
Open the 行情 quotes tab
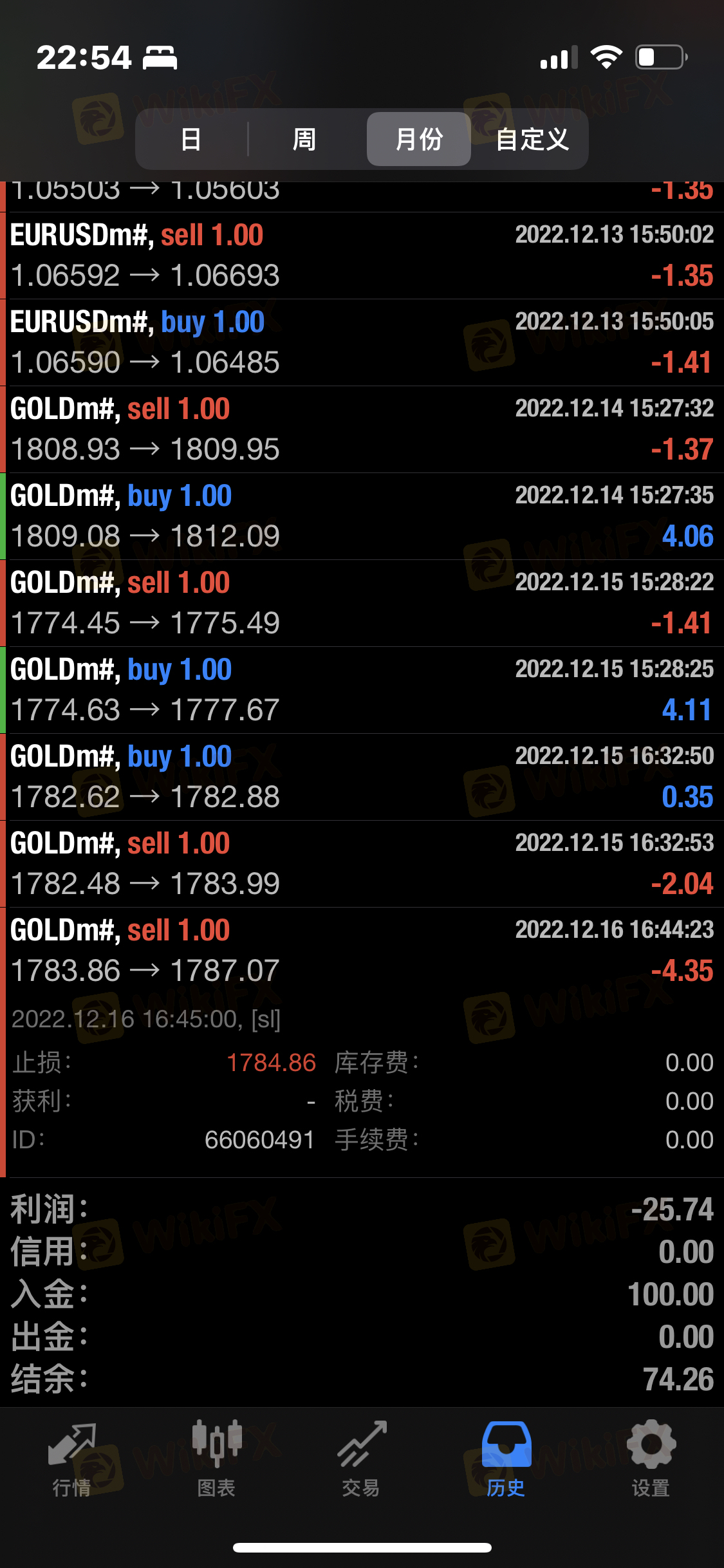tap(72, 1459)
